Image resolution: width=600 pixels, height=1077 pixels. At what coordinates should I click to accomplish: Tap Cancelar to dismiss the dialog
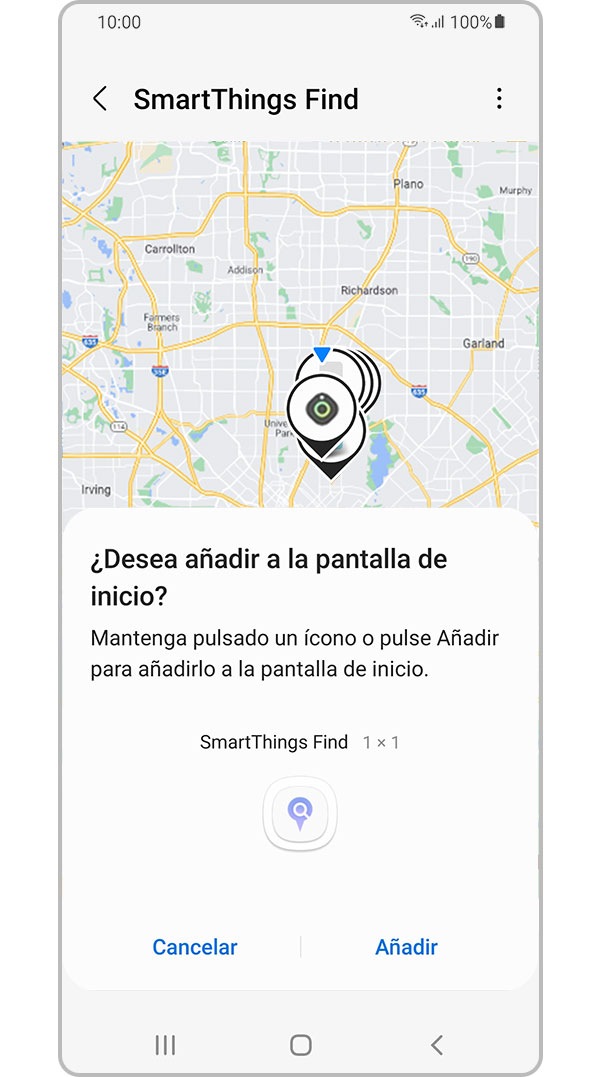194,946
